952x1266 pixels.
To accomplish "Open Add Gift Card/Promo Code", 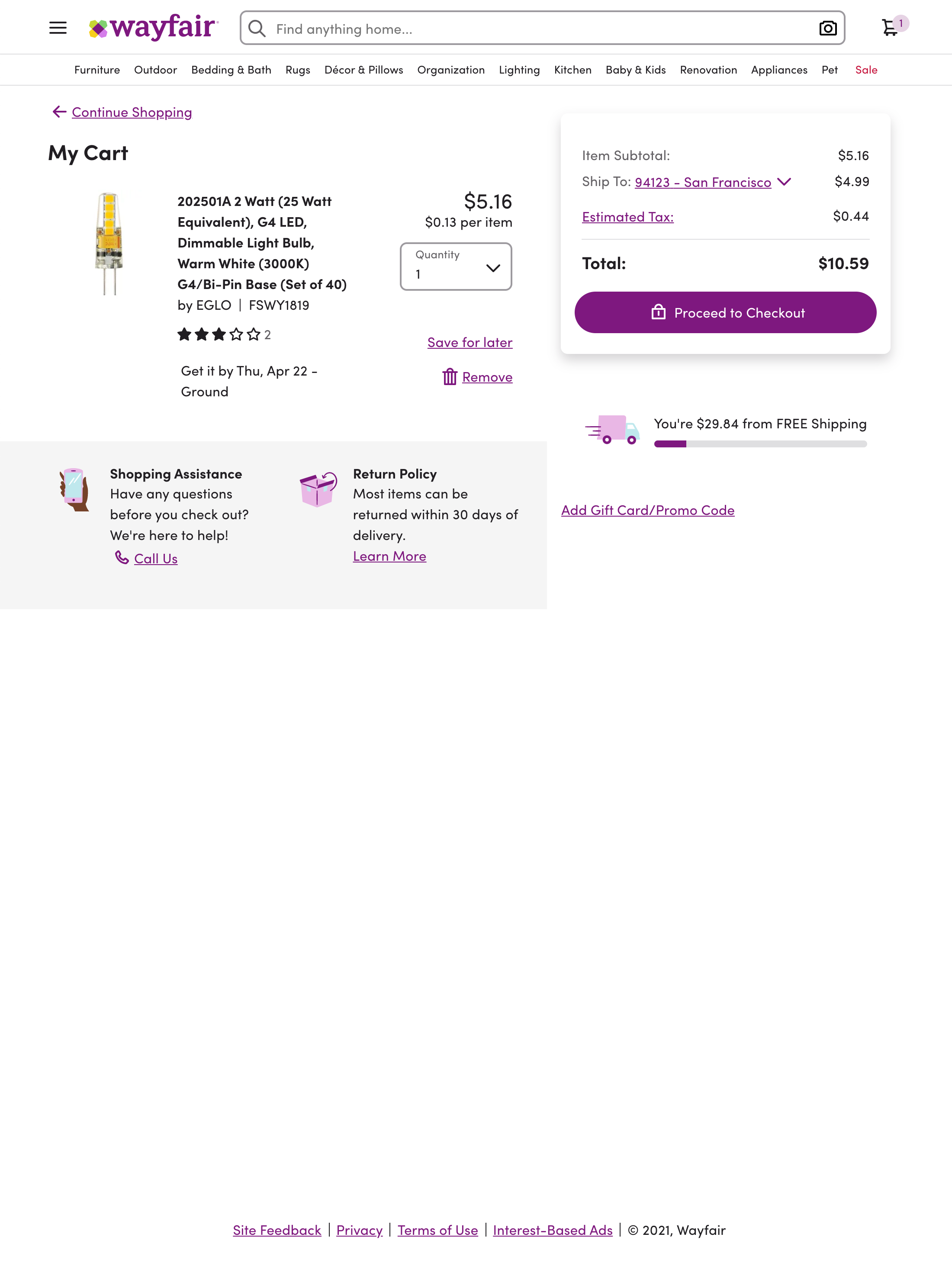I will point(647,509).
